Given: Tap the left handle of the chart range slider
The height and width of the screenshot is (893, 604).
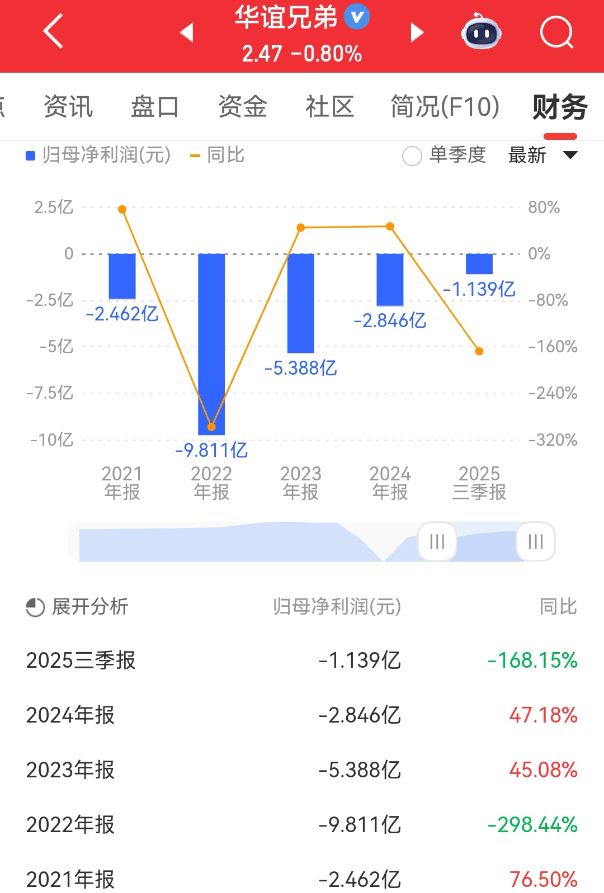Looking at the screenshot, I should [x=437, y=542].
